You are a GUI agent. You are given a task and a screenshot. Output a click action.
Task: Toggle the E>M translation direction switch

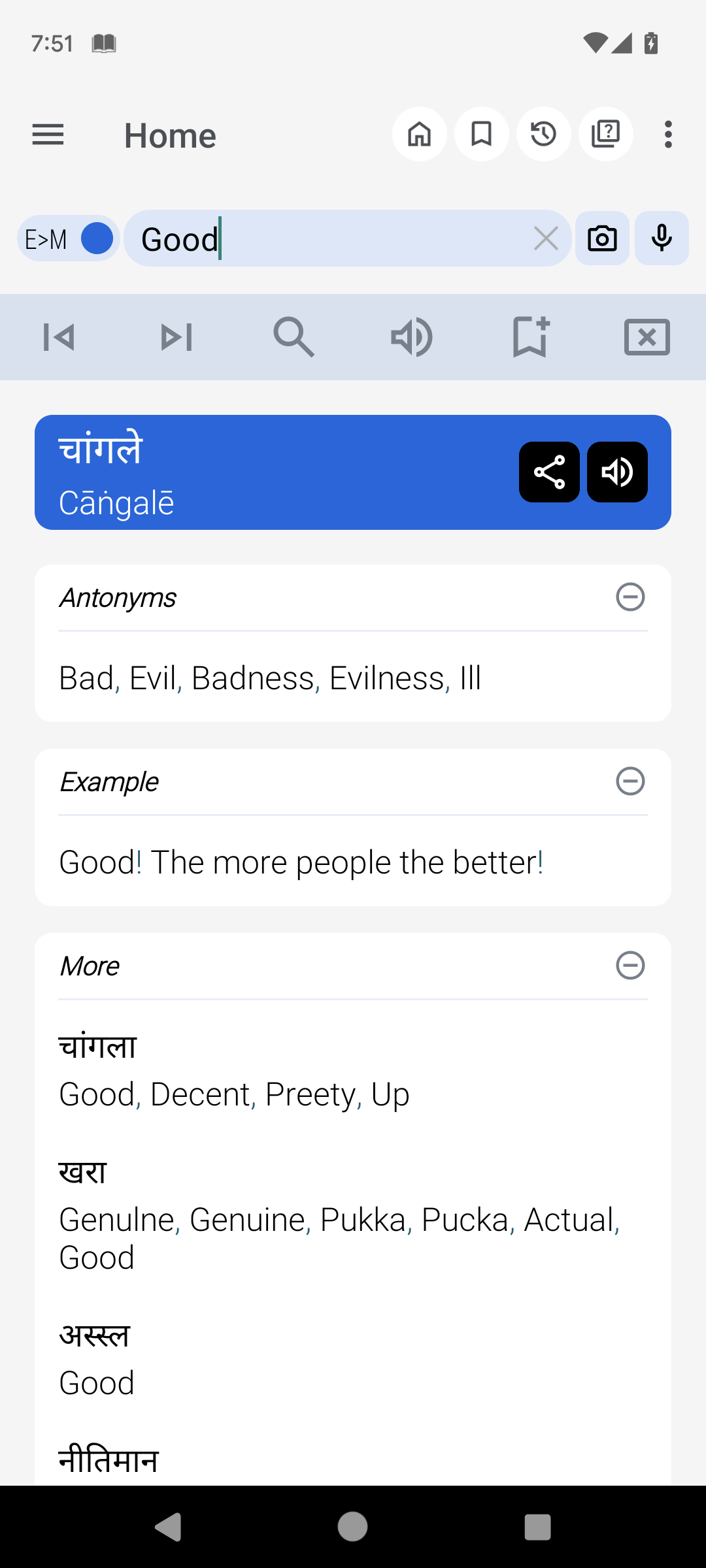point(69,238)
